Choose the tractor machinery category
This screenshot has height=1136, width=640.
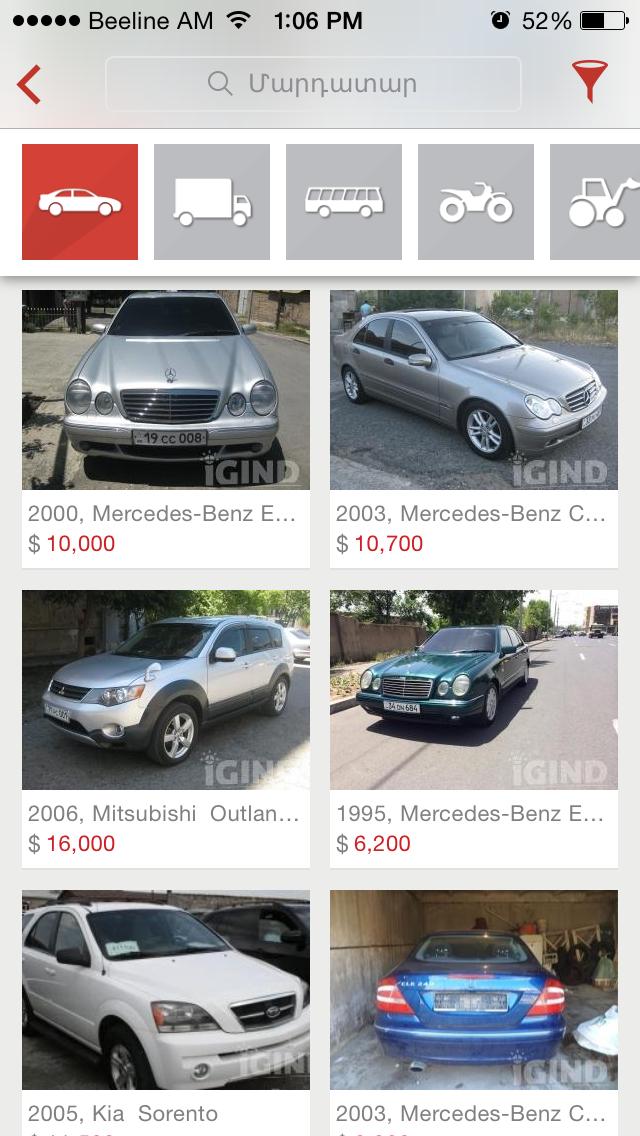pos(596,202)
